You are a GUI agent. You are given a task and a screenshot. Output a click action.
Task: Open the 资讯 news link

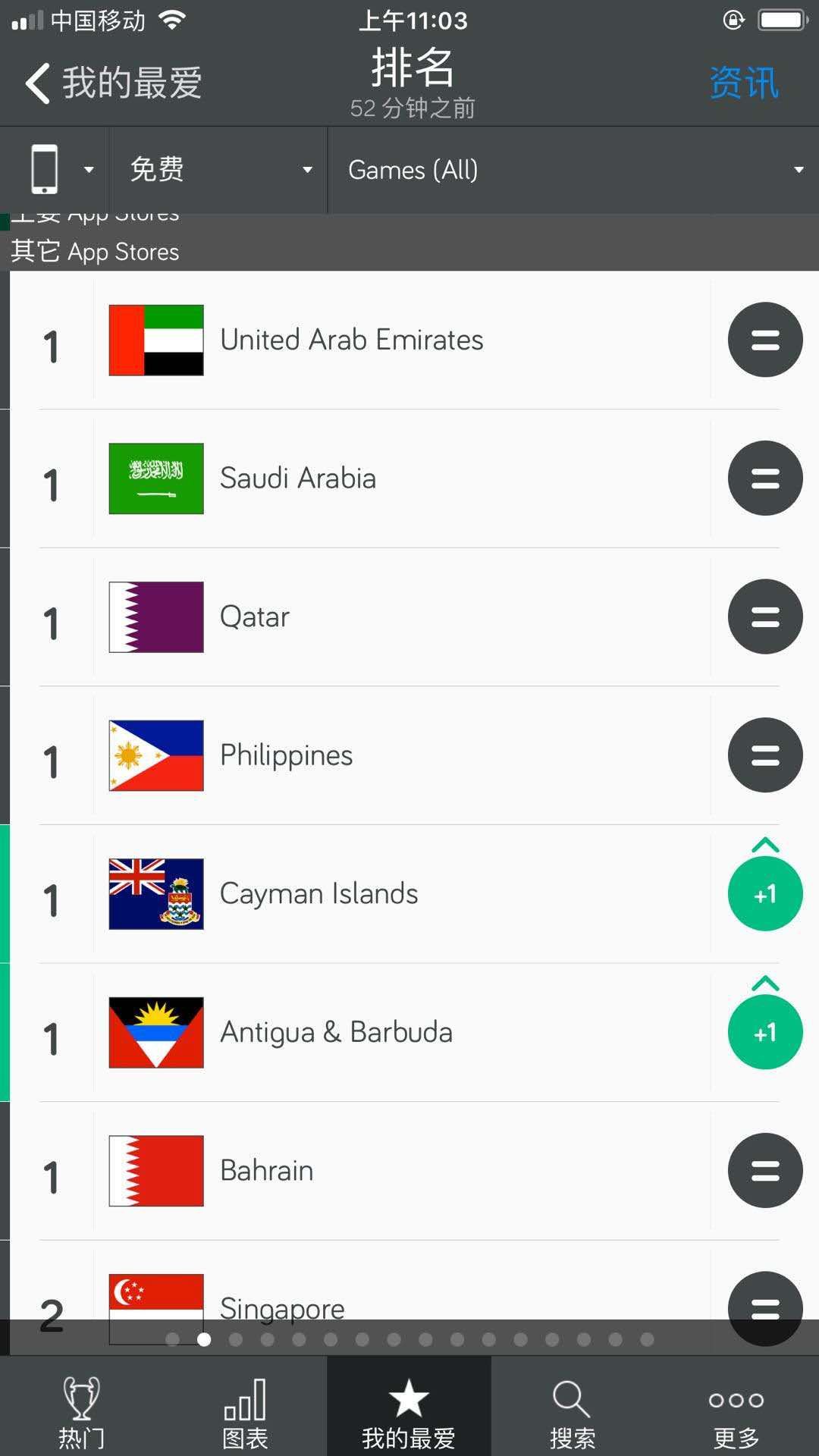click(743, 83)
